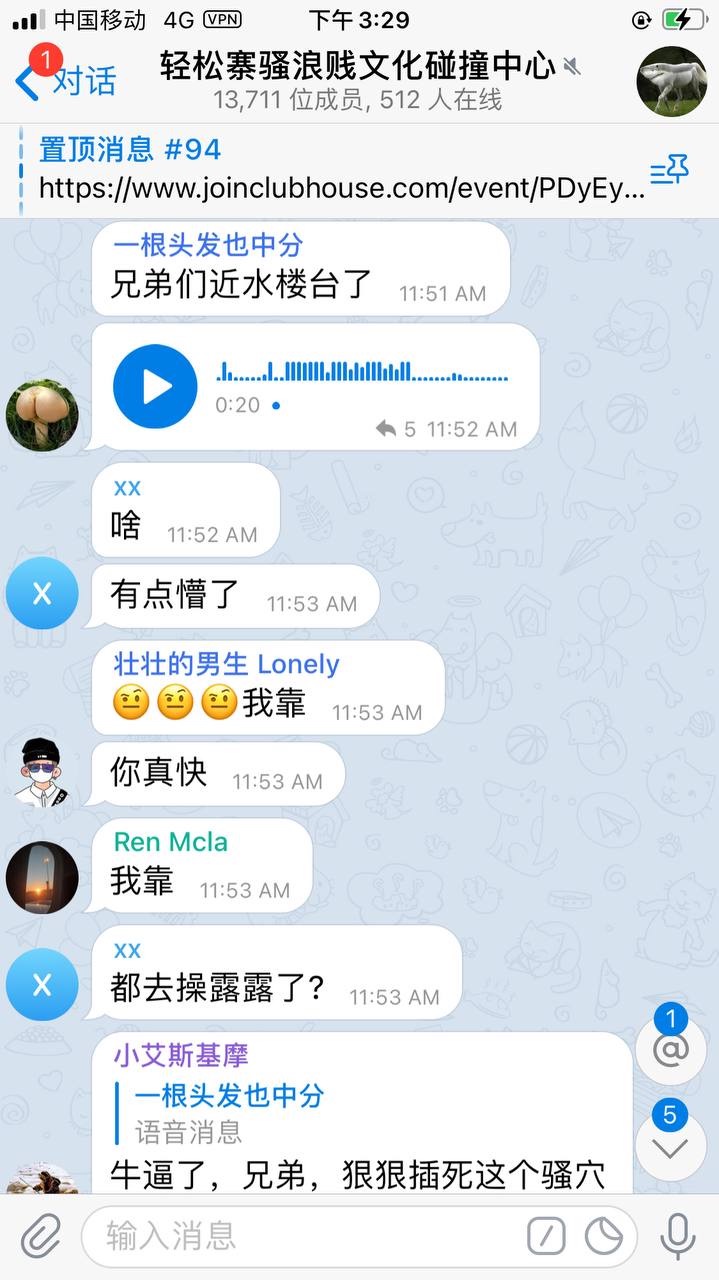Open 壮壮的男生 Lonely's profile name
Image resolution: width=719 pixels, height=1280 pixels.
226,664
